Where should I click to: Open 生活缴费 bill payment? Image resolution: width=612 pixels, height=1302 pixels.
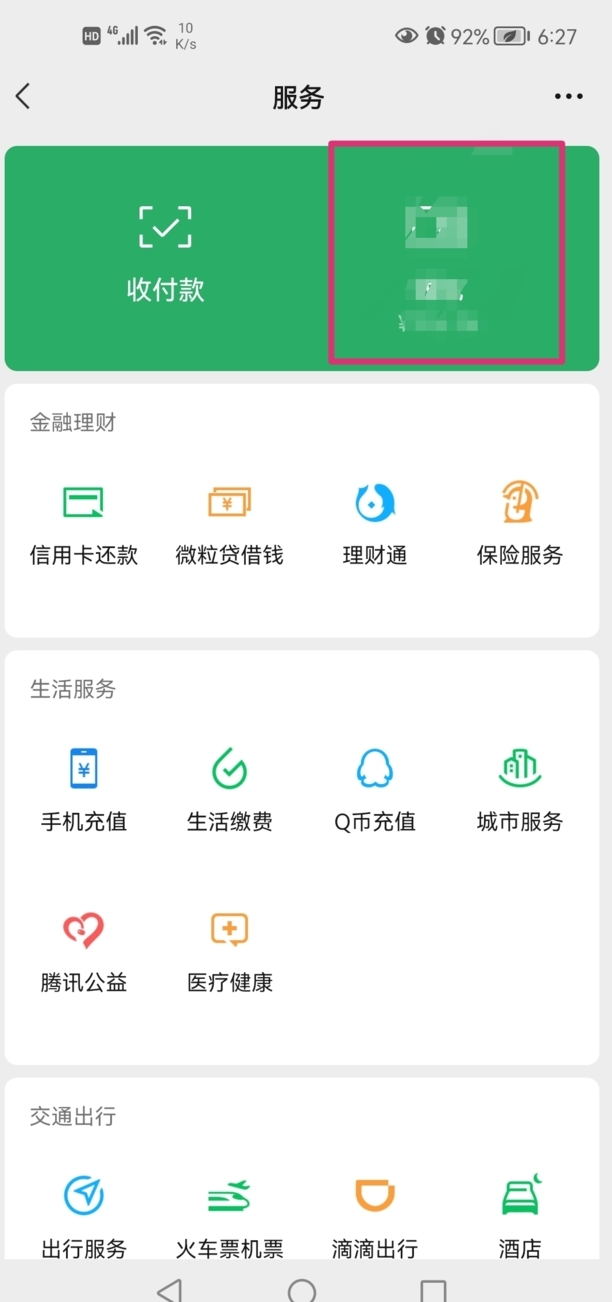click(230, 790)
